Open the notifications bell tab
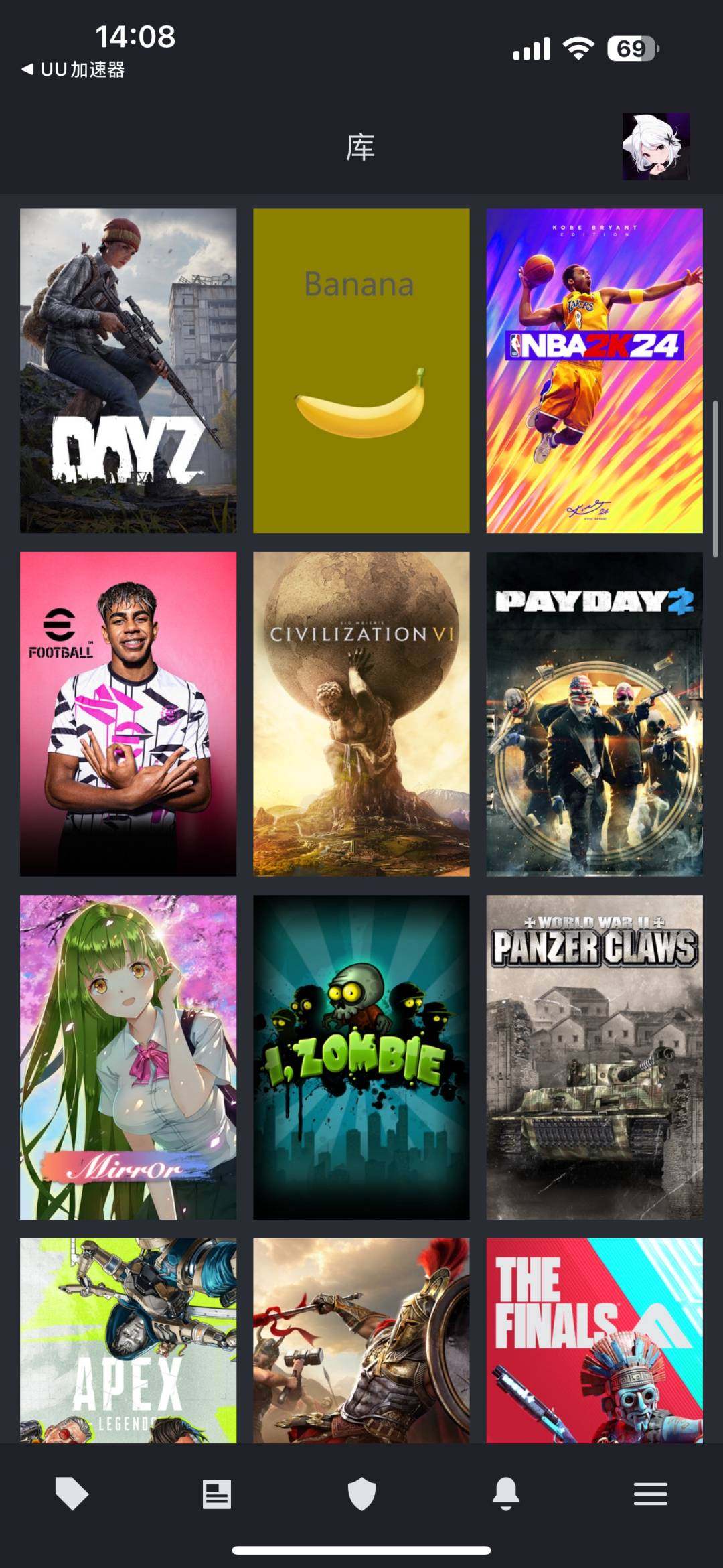723x1568 pixels. (506, 1494)
